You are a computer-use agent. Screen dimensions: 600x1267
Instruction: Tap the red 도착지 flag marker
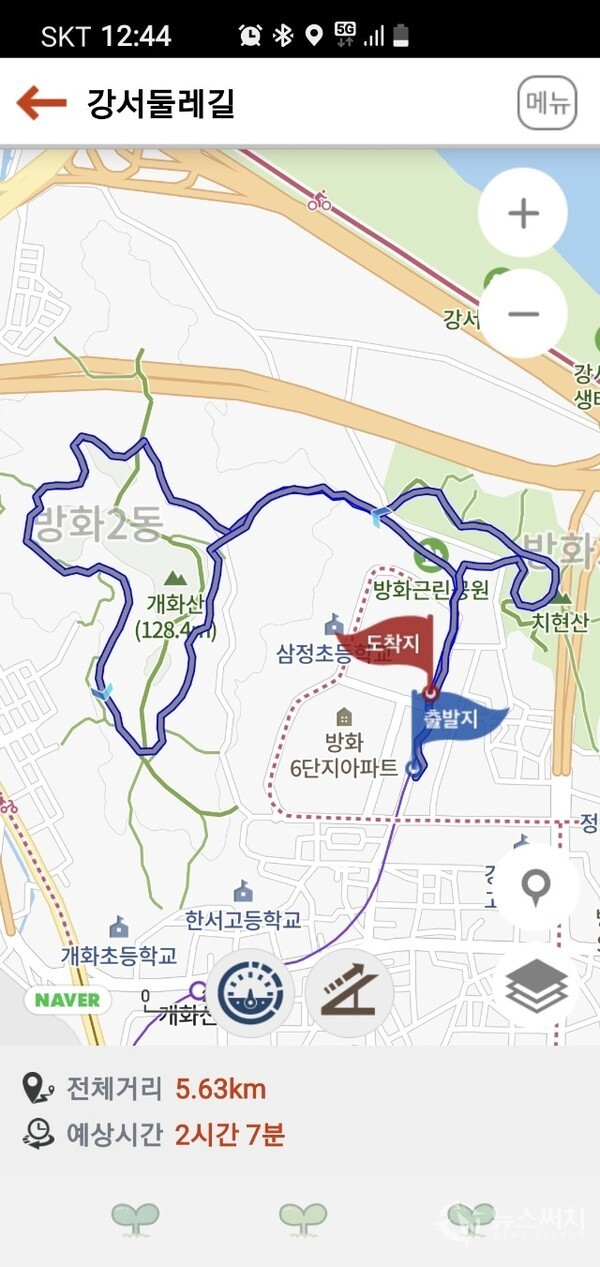coord(388,643)
